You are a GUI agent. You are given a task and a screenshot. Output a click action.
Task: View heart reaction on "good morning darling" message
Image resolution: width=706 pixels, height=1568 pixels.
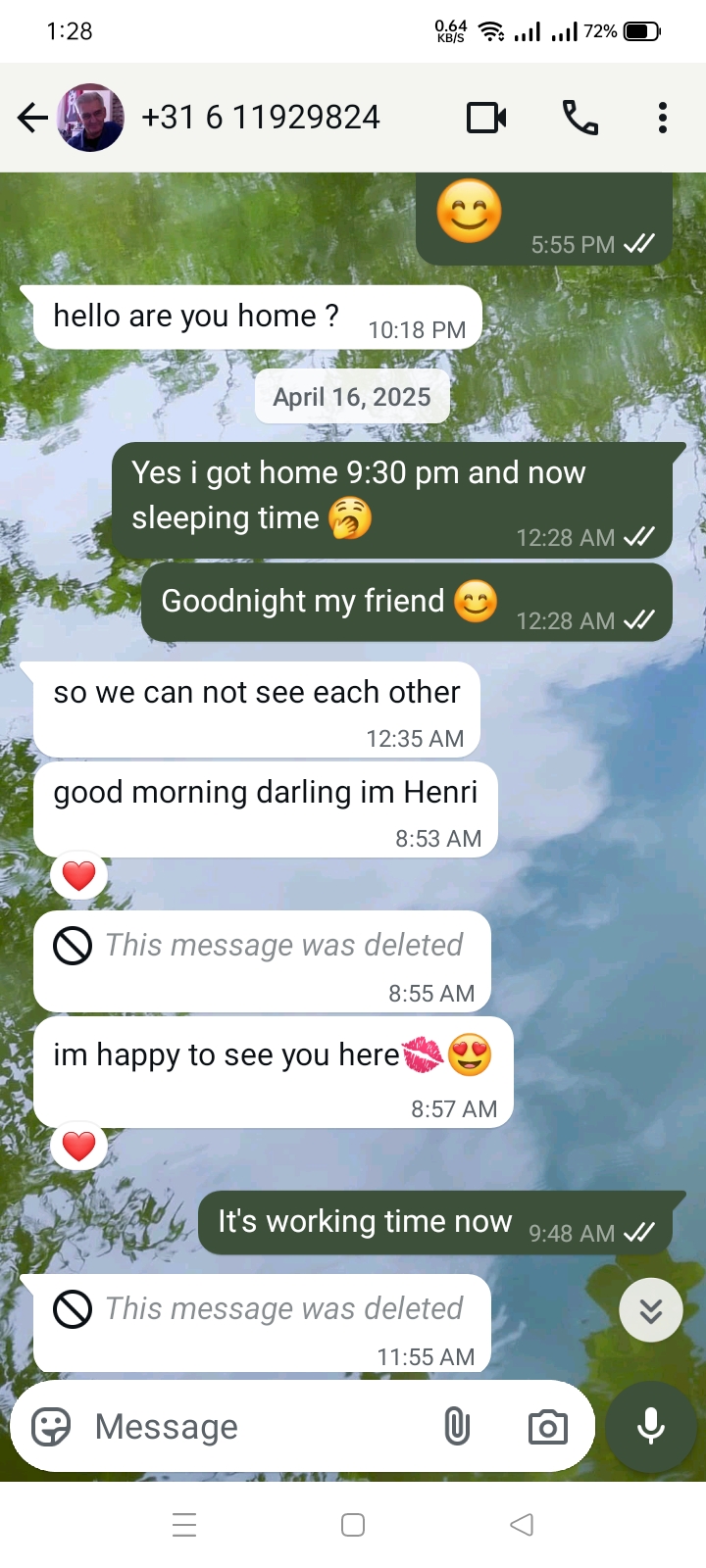coord(79,875)
